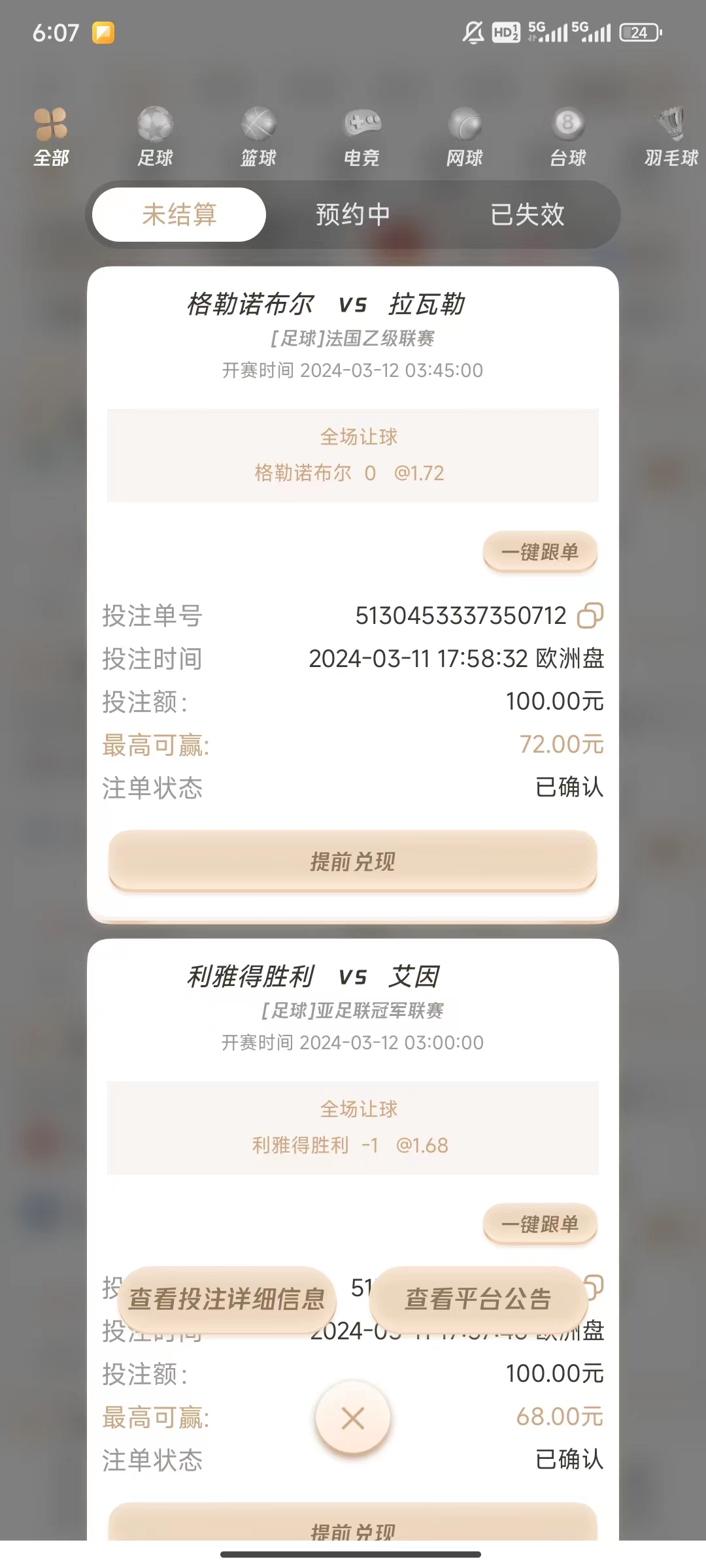Switch to the 已失效 tab
Screen dimensions: 706x1568
[527, 214]
